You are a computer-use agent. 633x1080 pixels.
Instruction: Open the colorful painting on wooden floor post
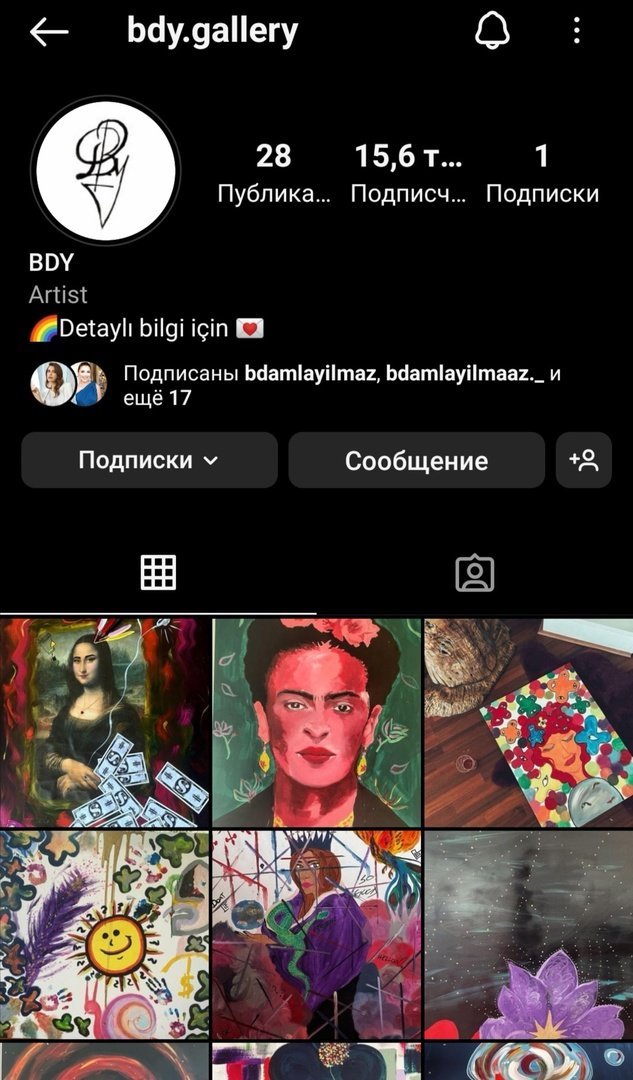(528, 722)
